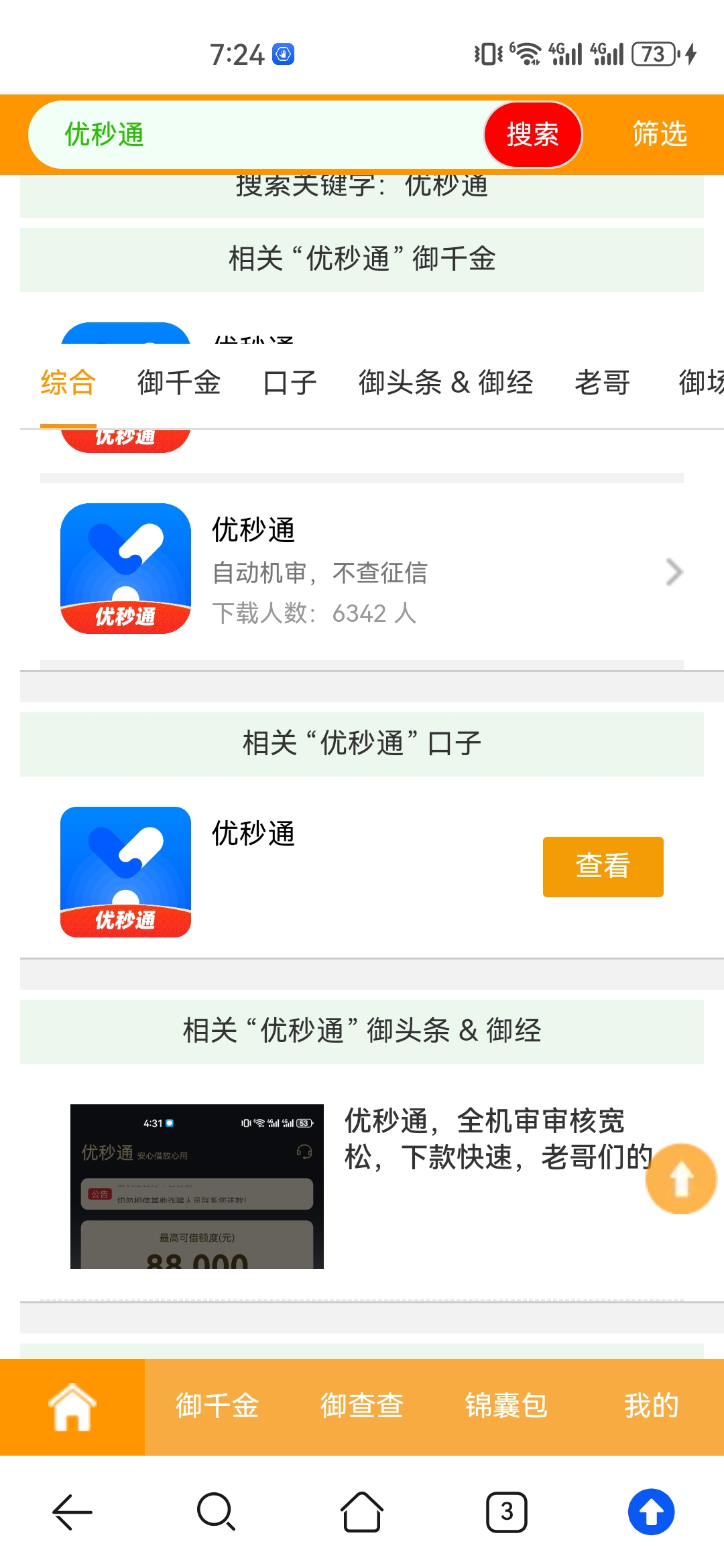Tap the search field containing 优秒通

[255, 134]
